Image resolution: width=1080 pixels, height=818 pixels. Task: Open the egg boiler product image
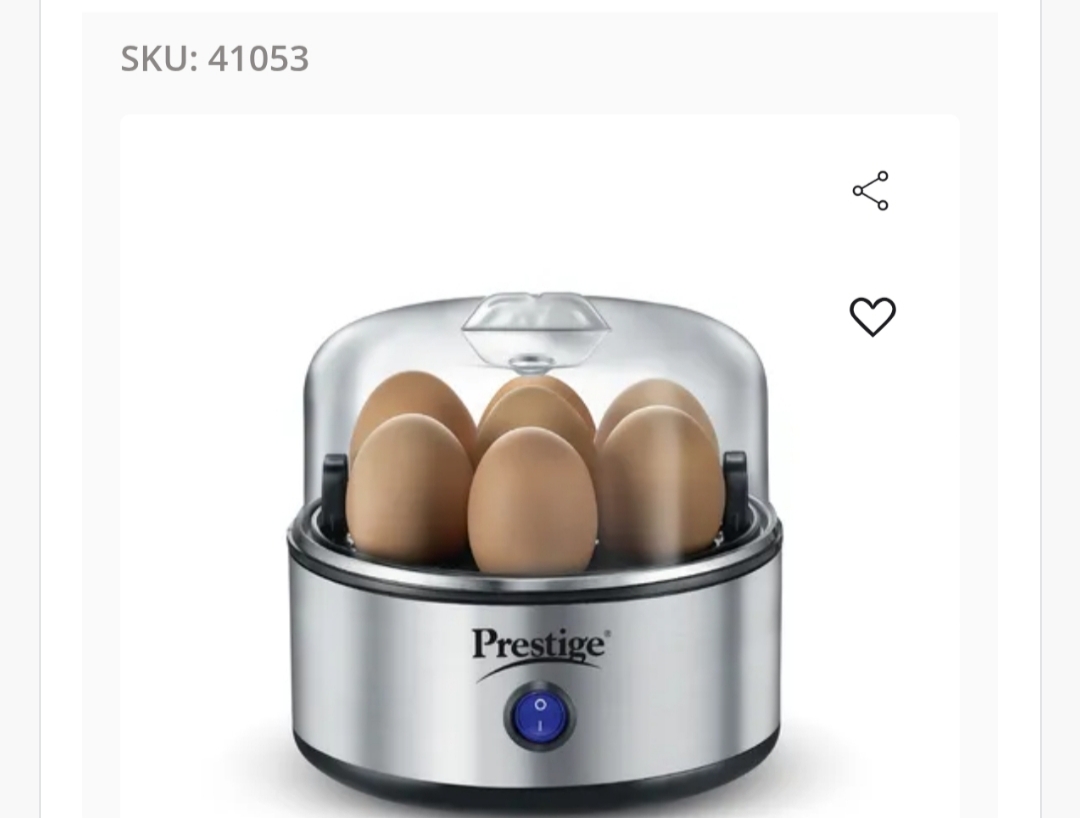point(535,540)
